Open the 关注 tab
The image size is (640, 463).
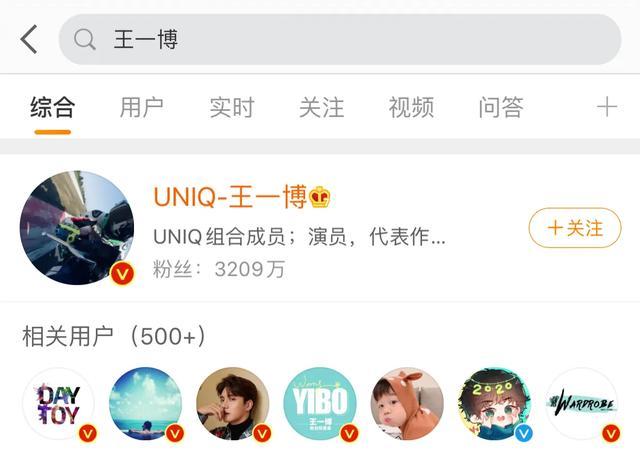321,107
